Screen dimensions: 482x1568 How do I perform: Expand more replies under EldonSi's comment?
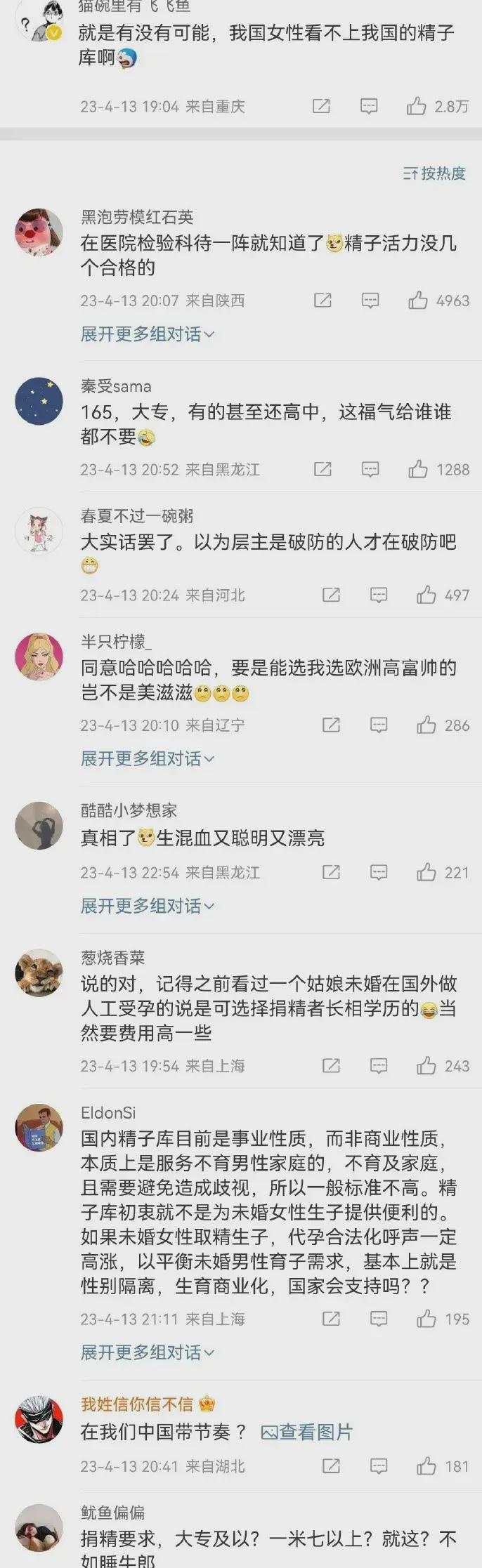pos(147,1352)
